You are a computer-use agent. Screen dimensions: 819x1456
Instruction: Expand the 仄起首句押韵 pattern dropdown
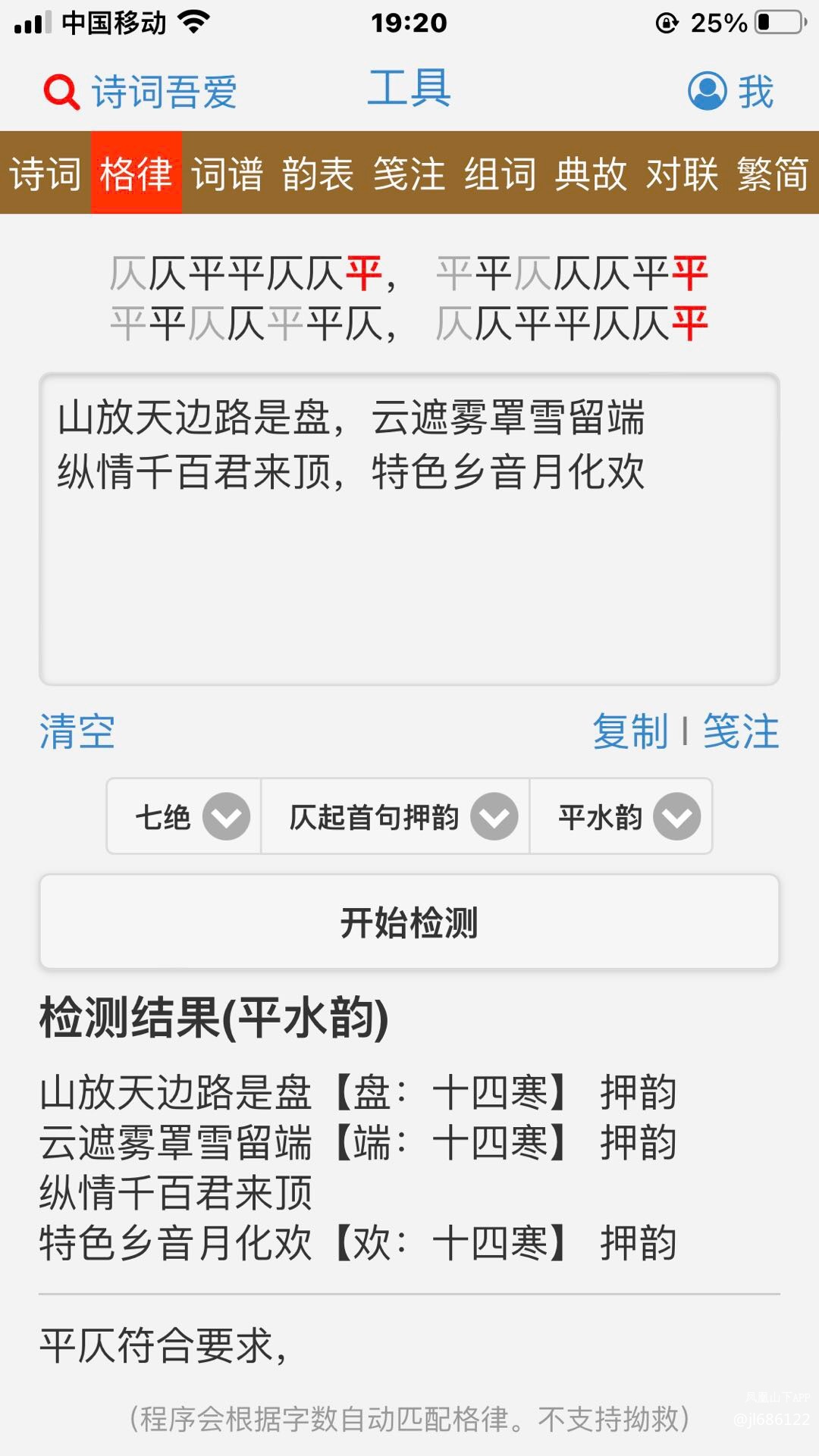click(x=395, y=817)
